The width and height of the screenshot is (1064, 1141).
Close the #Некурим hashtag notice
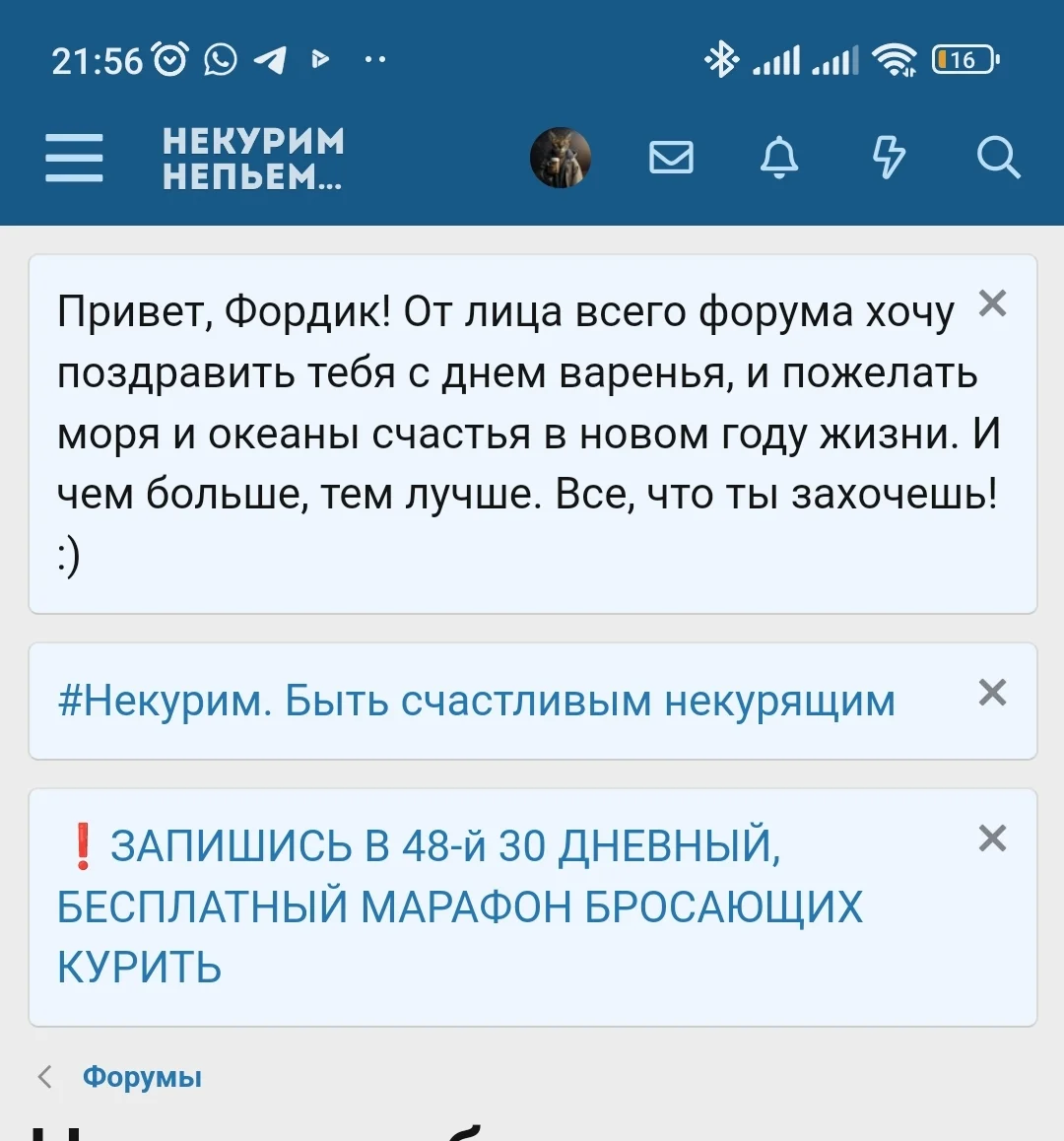pos(992,693)
